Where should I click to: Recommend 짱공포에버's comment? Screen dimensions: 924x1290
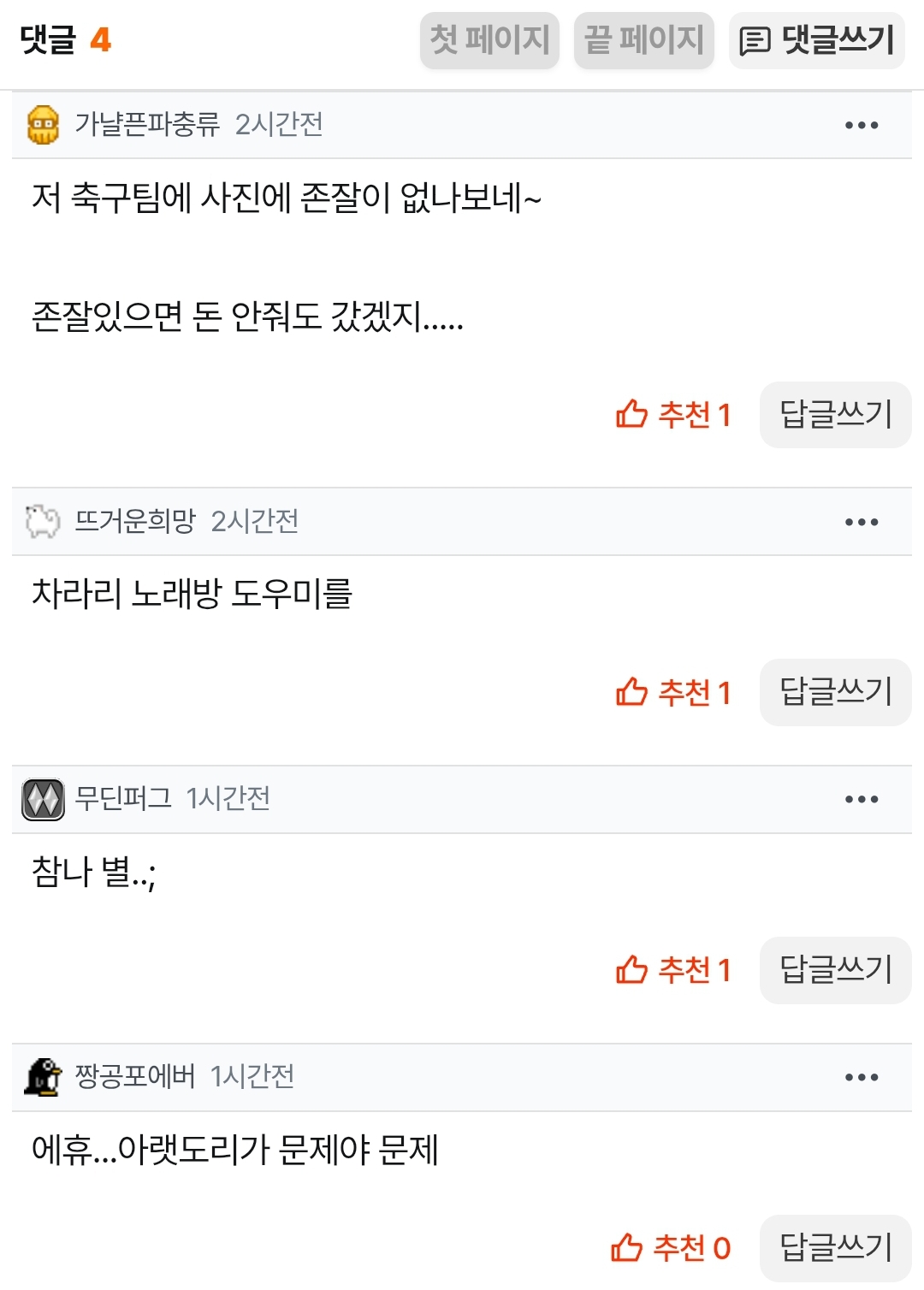tap(671, 1248)
